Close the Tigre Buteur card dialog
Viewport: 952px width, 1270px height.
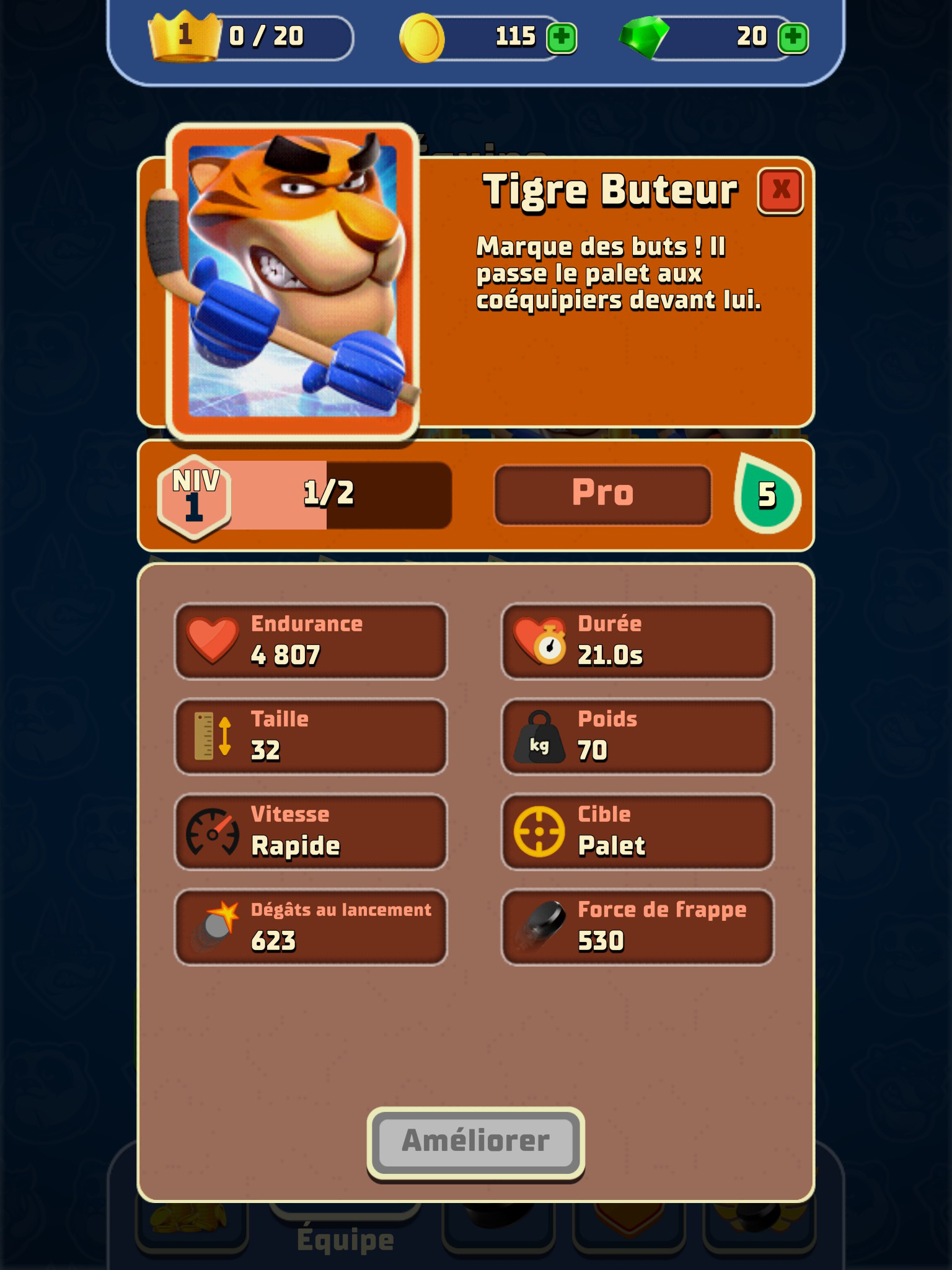pyautogui.click(x=780, y=190)
